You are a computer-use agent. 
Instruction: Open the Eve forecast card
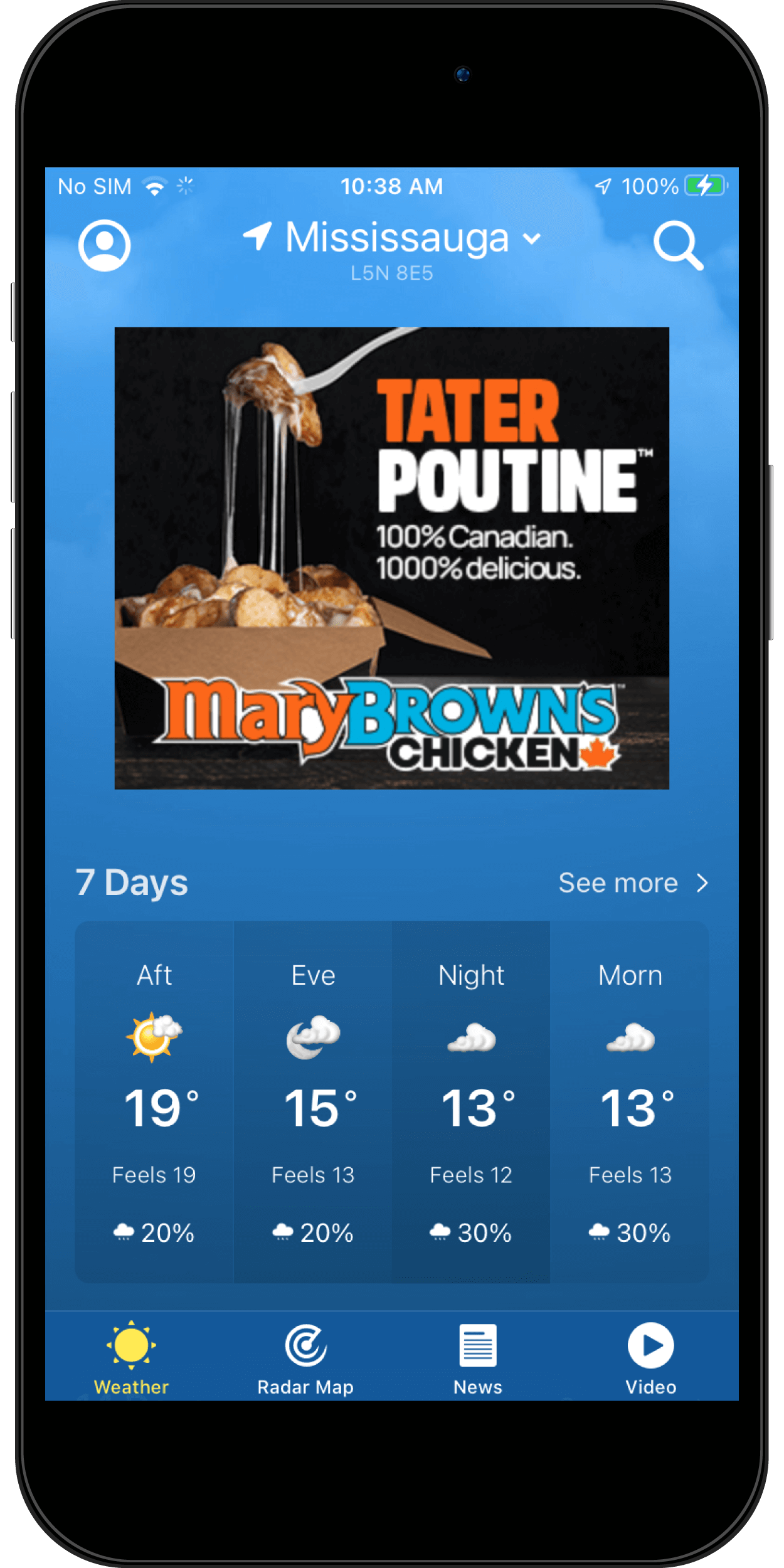pyautogui.click(x=313, y=1101)
